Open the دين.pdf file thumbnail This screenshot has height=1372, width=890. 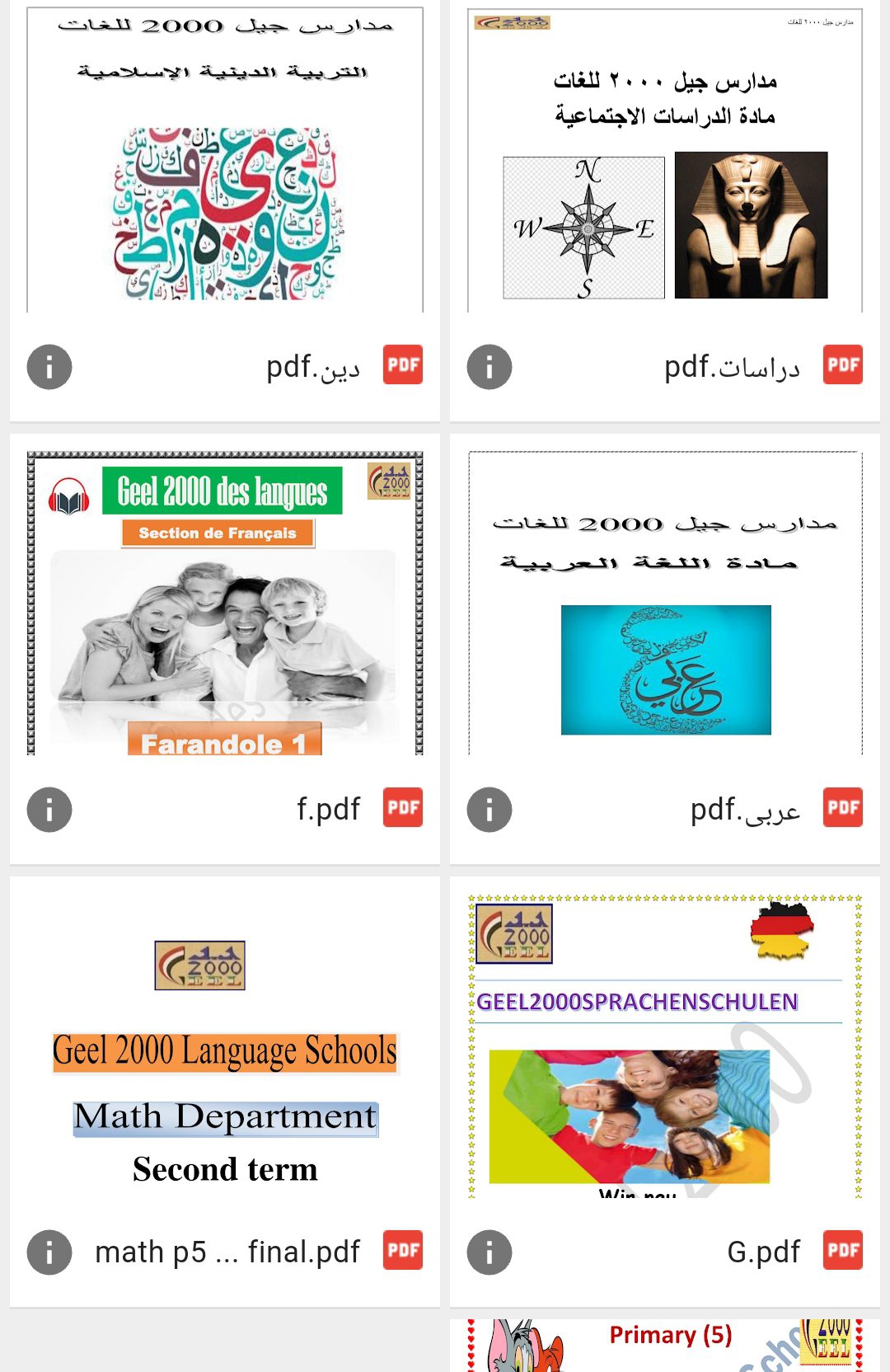[x=224, y=161]
